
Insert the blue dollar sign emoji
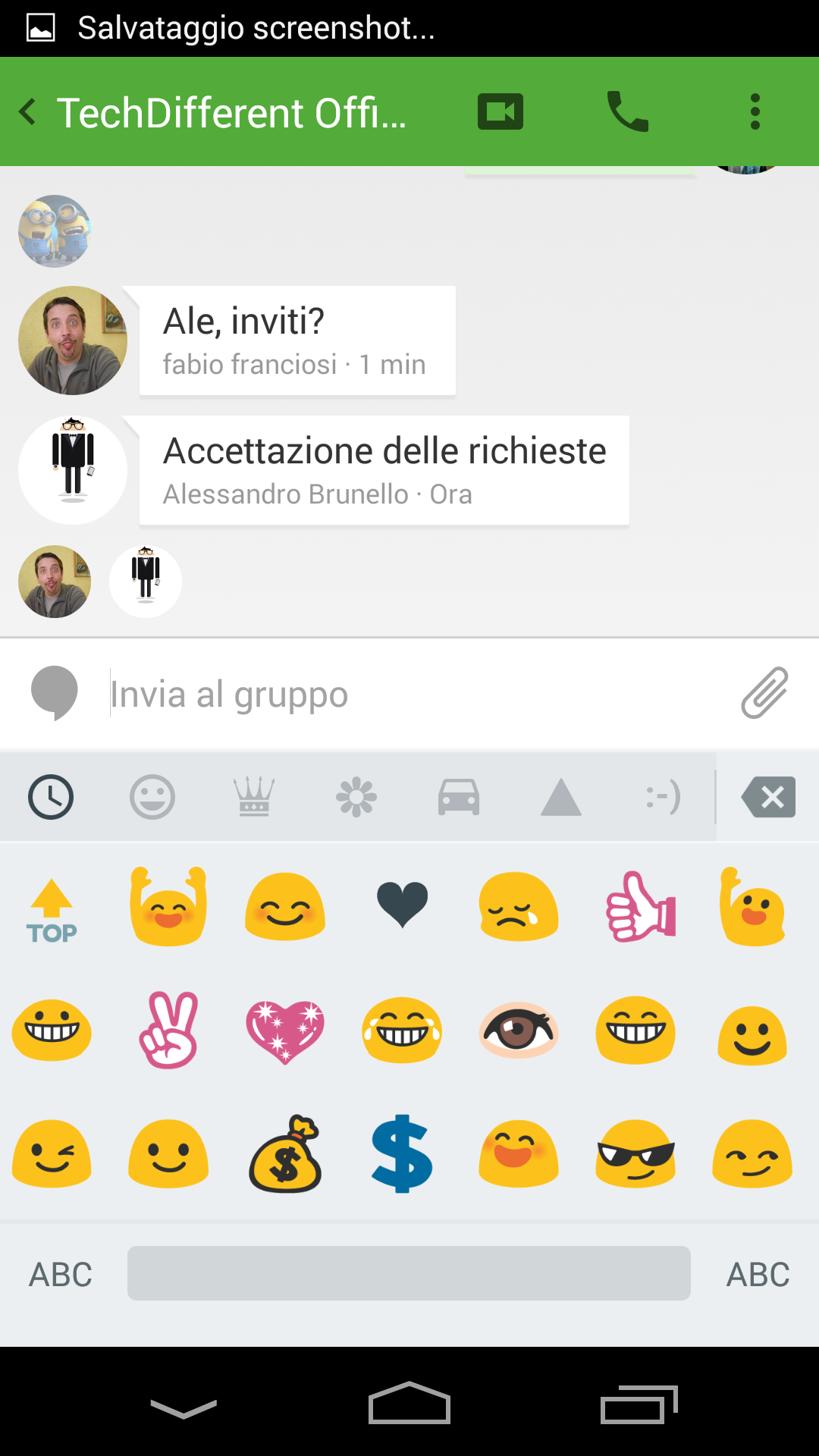402,1154
